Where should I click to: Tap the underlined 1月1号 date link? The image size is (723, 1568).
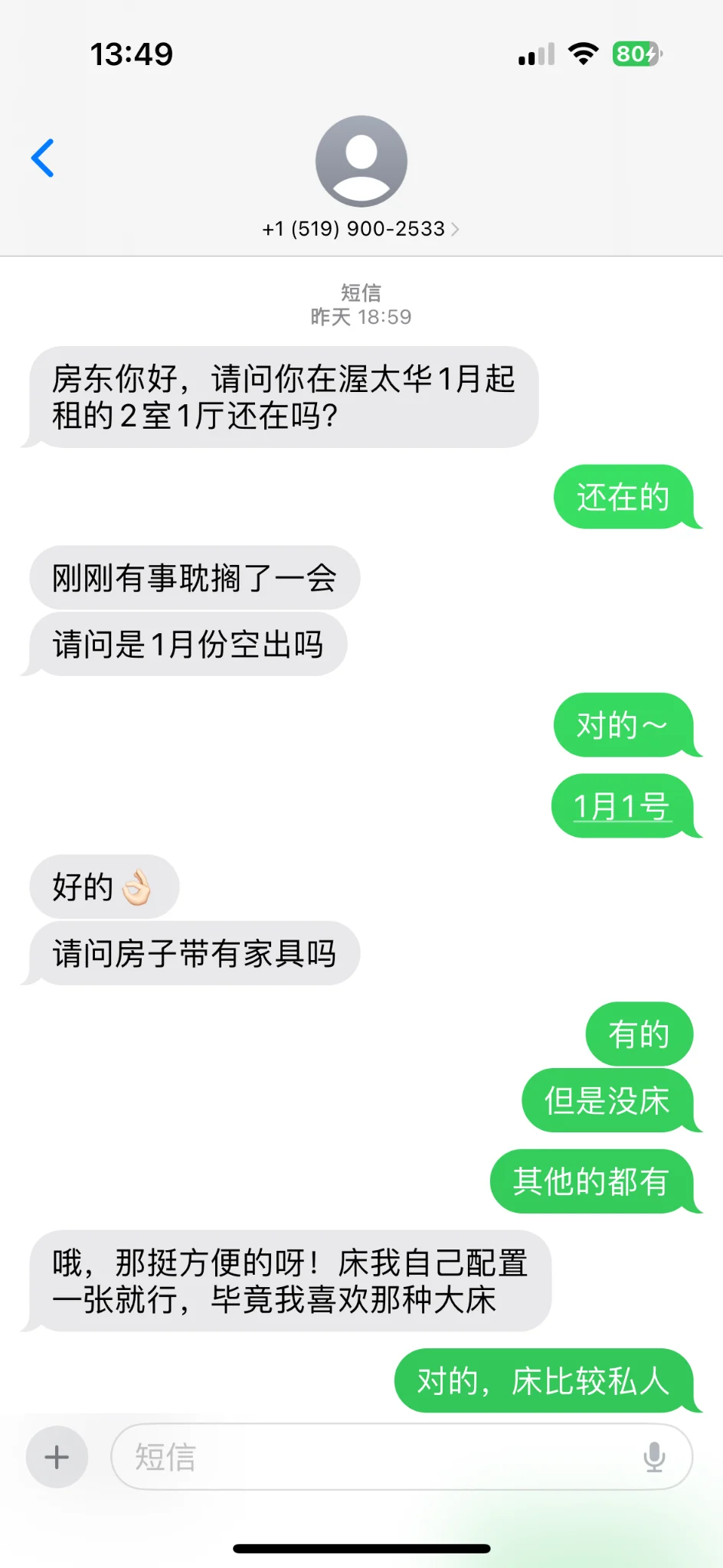tap(621, 806)
